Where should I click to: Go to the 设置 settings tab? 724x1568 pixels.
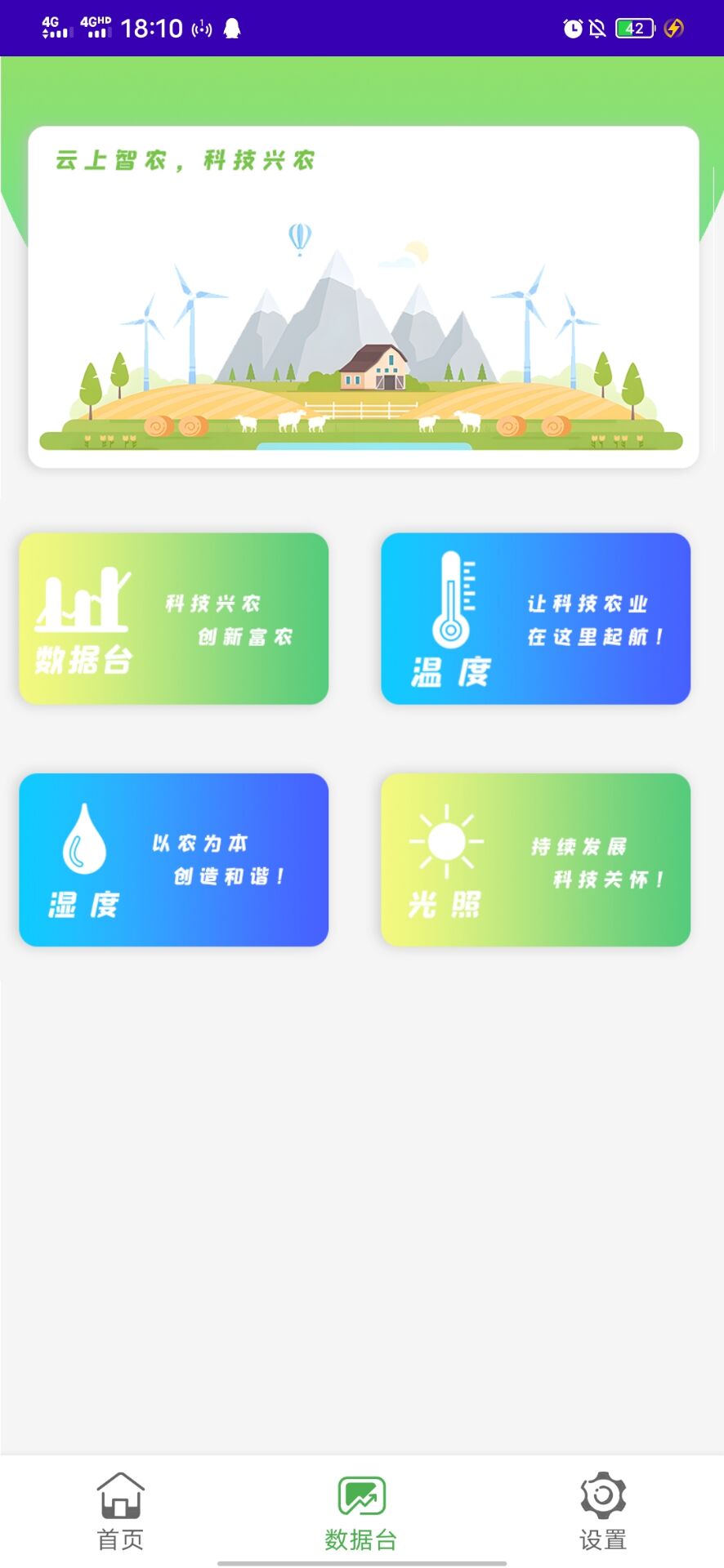(x=603, y=1511)
